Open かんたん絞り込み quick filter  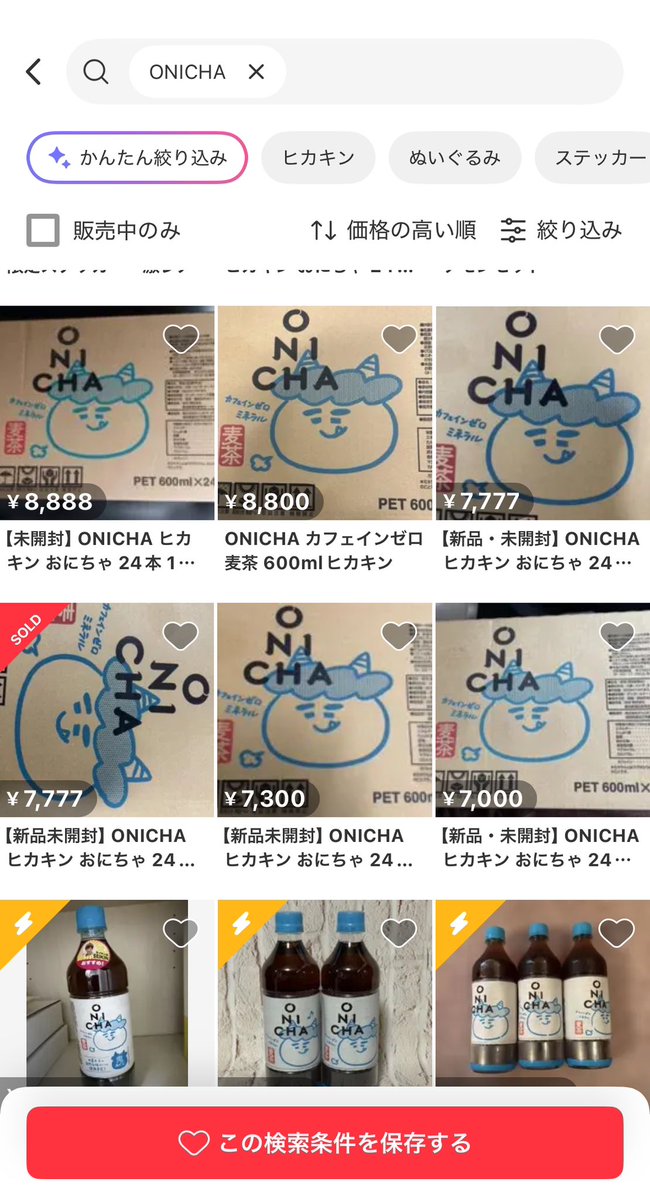[137, 157]
